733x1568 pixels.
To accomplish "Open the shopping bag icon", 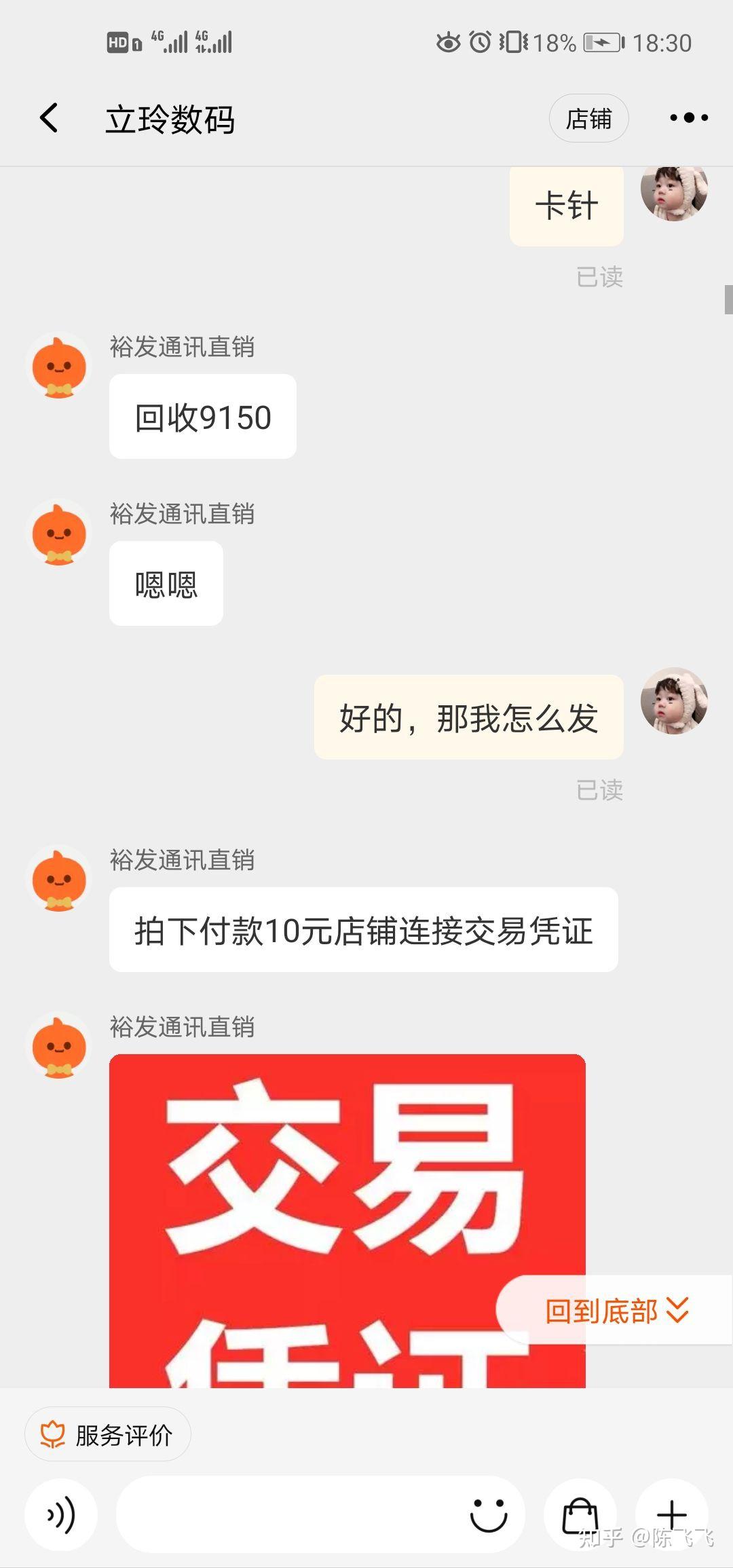I will [580, 1514].
